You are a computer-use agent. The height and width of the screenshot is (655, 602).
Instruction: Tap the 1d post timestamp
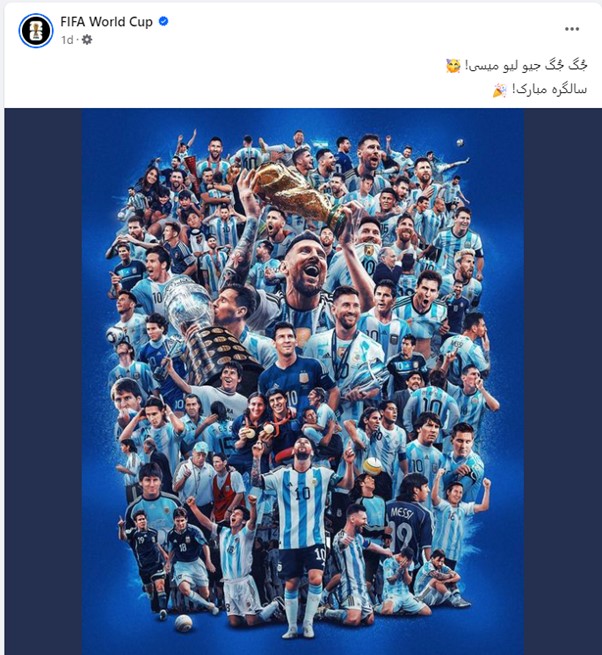[x=67, y=39]
